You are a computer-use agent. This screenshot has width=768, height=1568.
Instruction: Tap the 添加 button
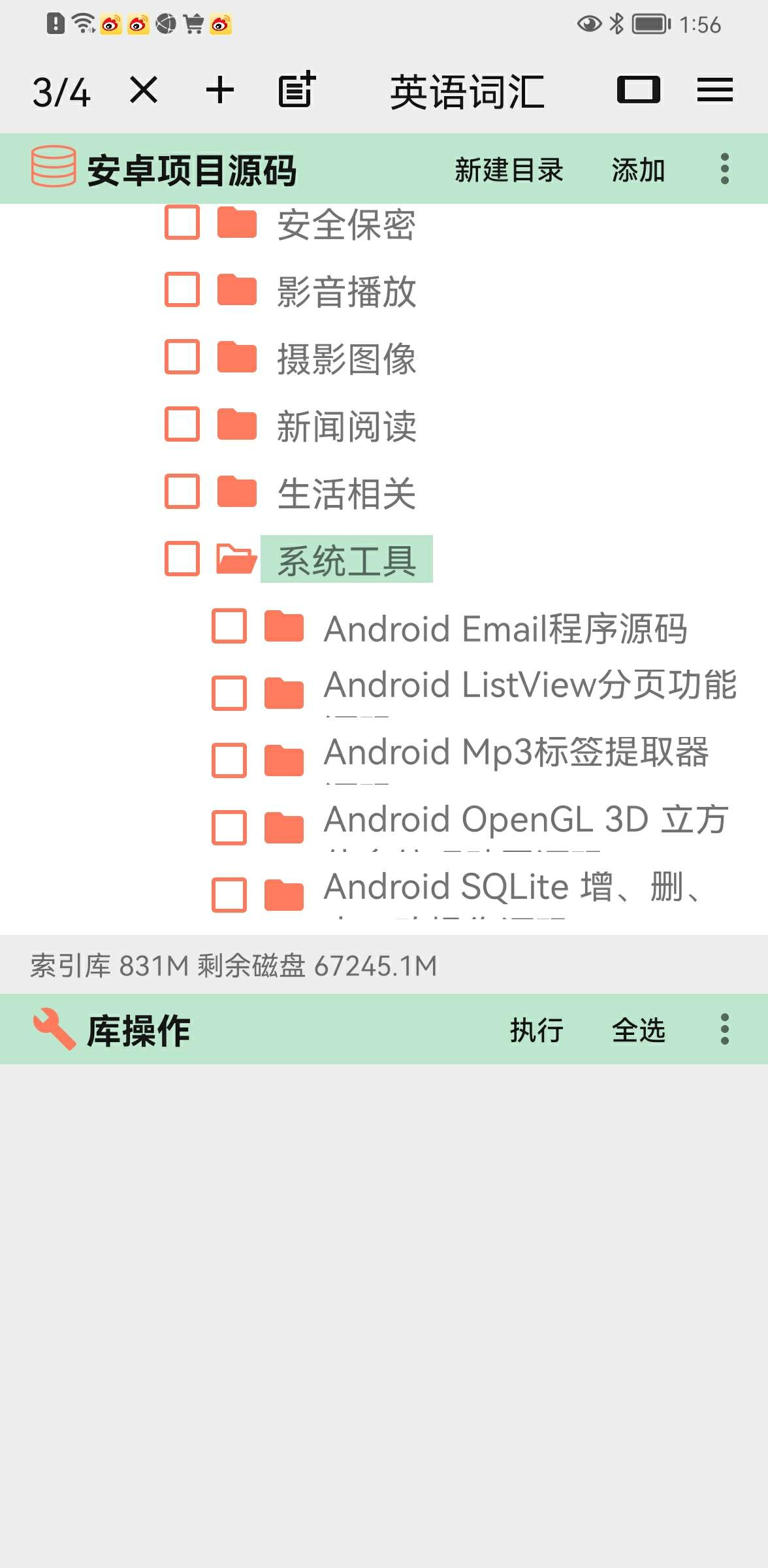point(638,171)
